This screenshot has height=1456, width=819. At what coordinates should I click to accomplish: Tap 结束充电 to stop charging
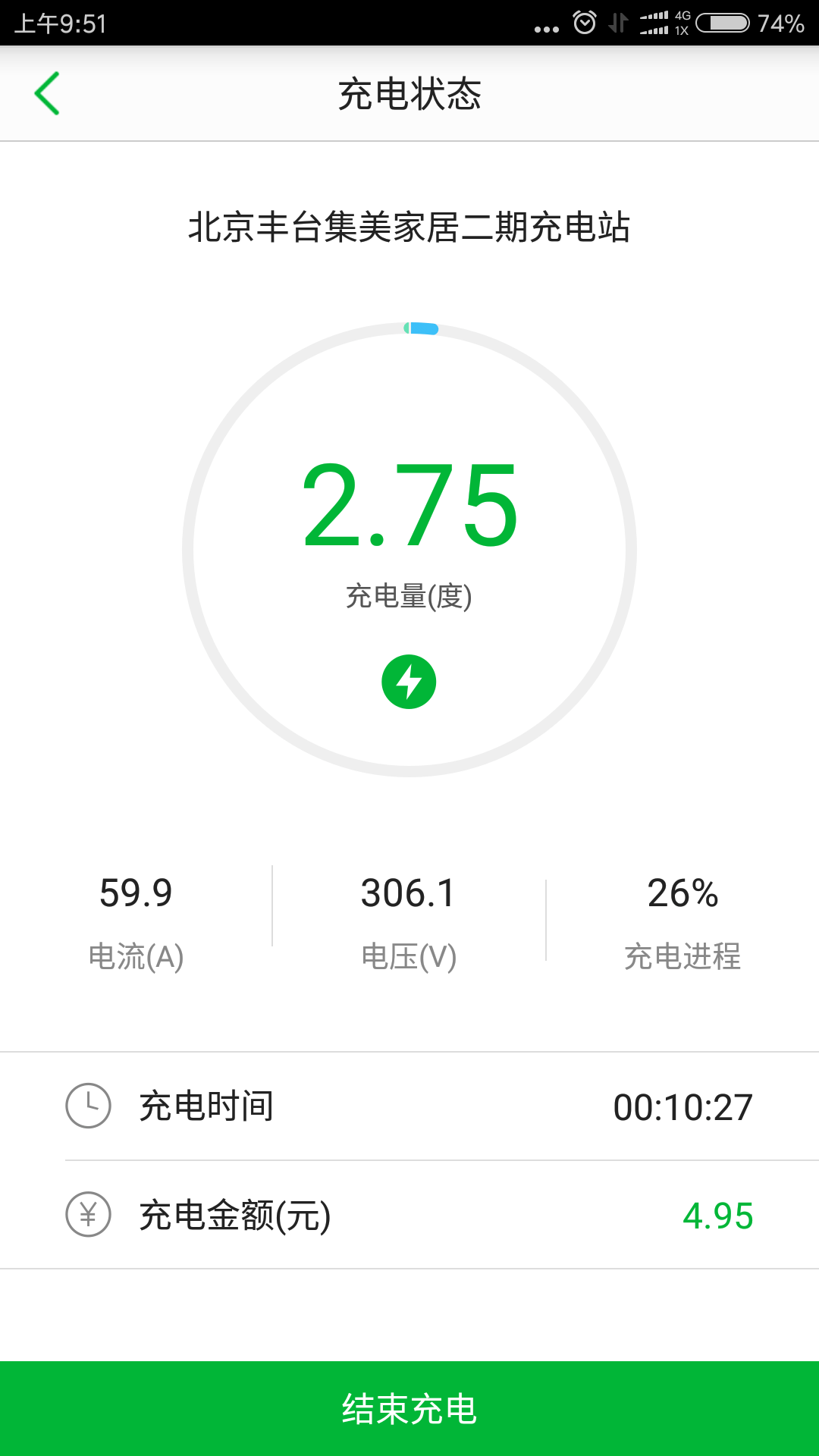point(409,1408)
